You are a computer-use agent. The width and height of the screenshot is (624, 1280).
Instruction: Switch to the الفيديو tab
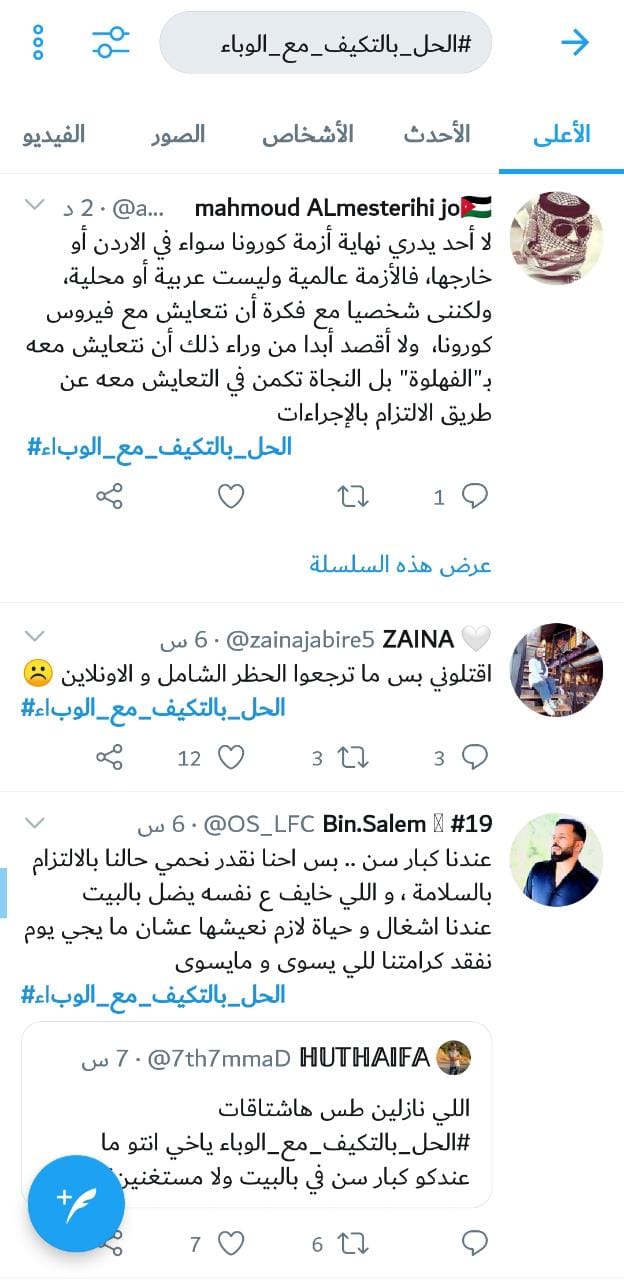[55, 134]
